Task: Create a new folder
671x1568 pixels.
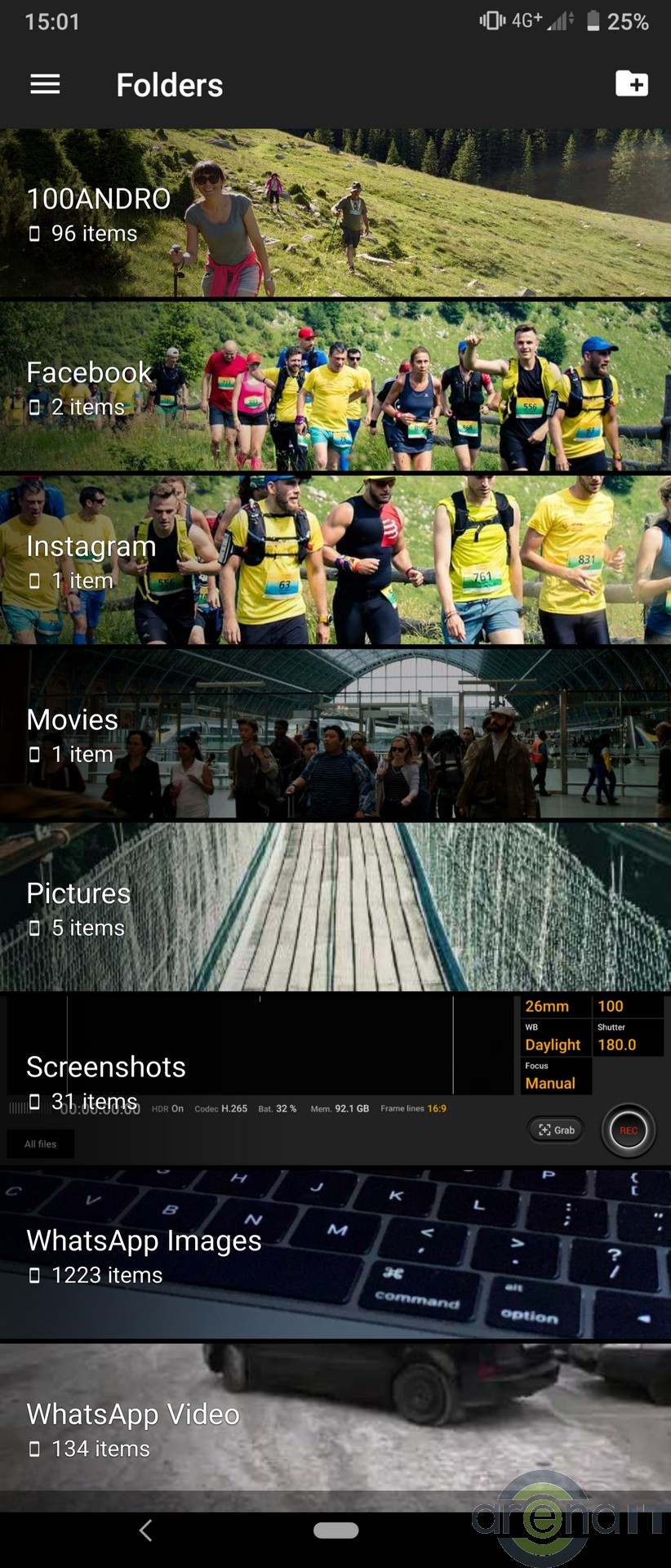Action: (x=631, y=84)
